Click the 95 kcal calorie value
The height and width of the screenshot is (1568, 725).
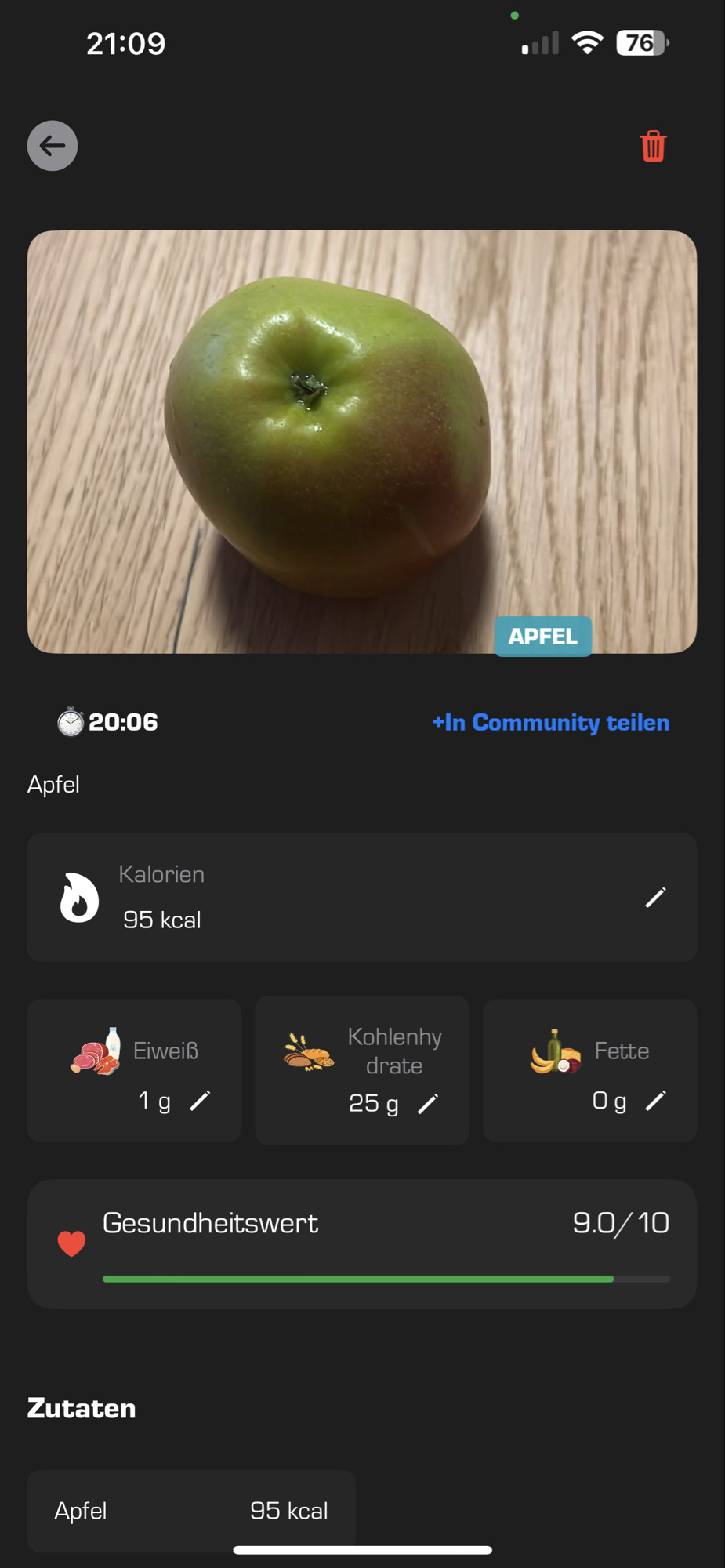pos(161,920)
